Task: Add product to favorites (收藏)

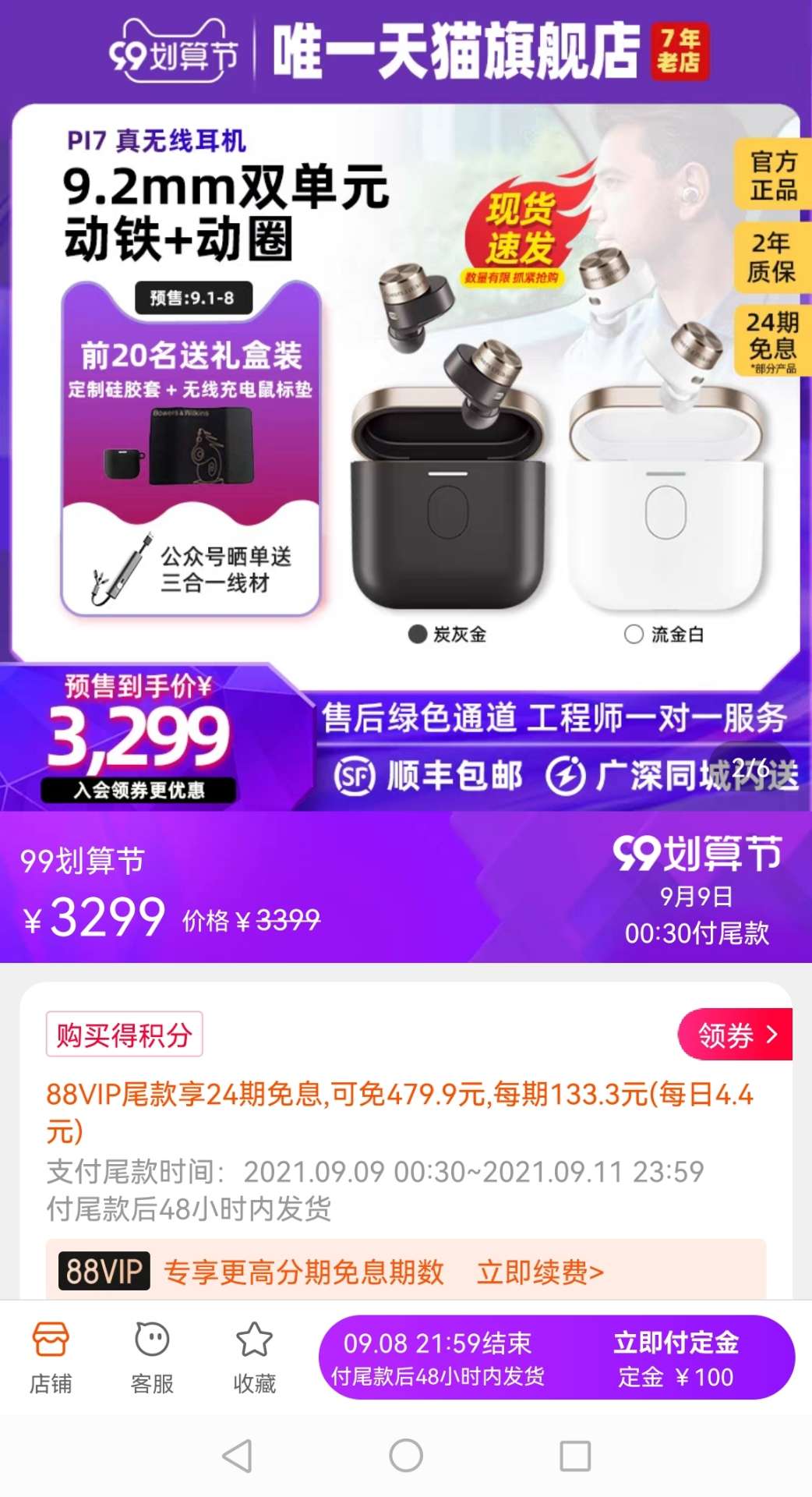Action: (x=254, y=1357)
